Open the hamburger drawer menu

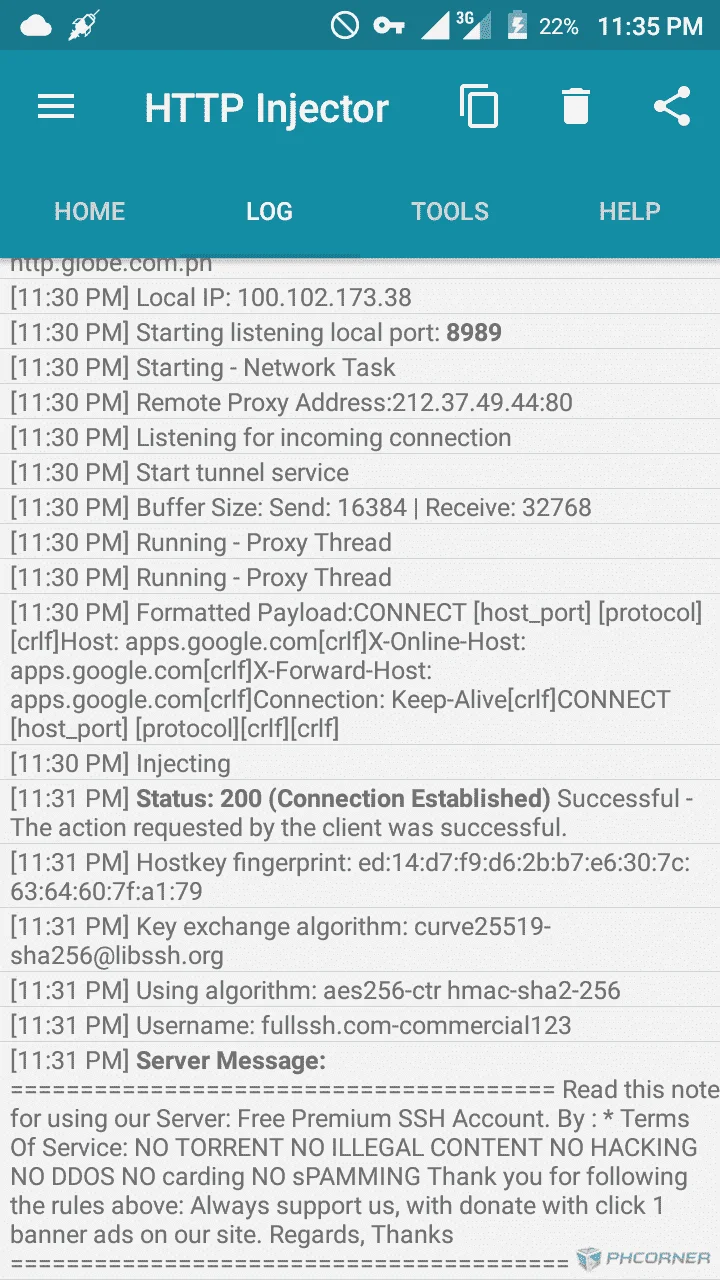(x=56, y=107)
